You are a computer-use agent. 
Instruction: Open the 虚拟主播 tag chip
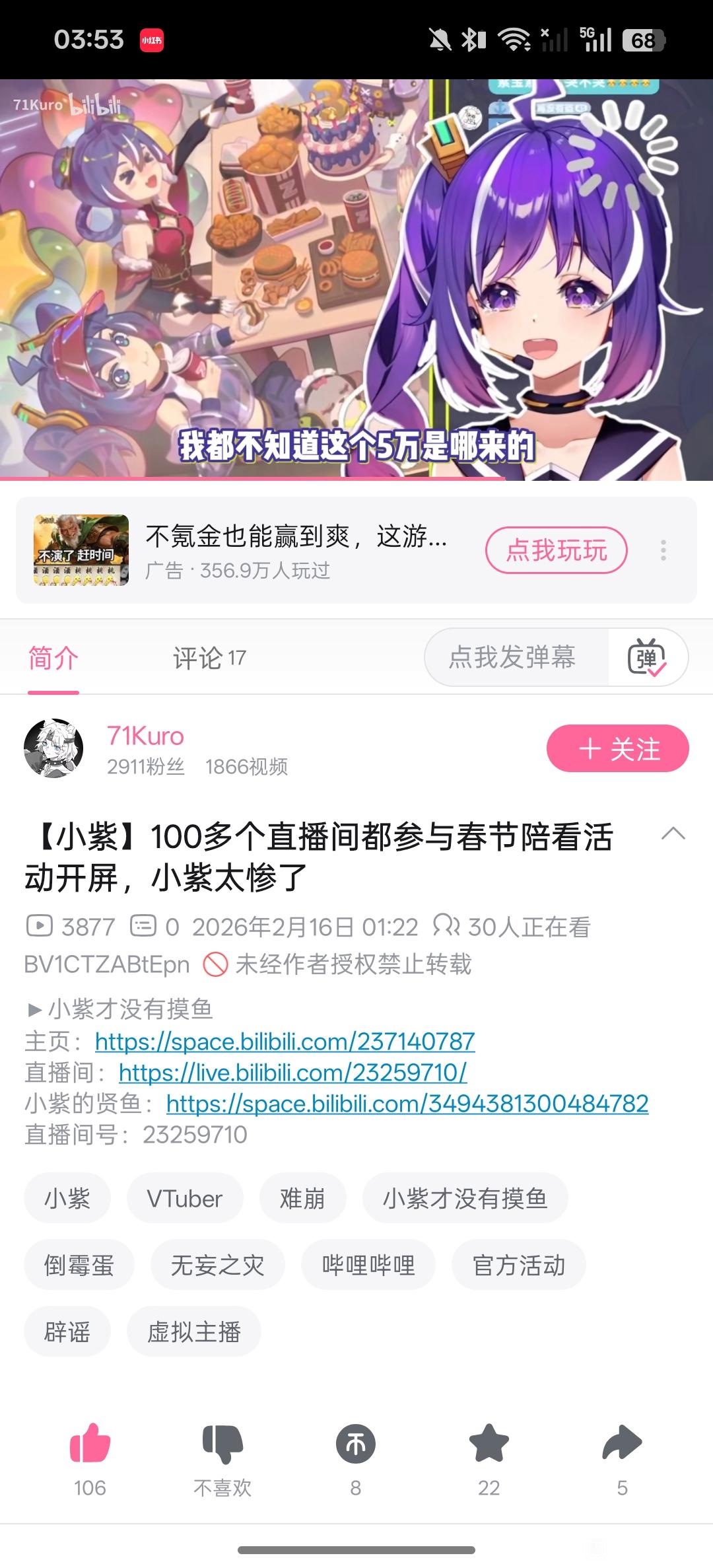(x=193, y=1332)
